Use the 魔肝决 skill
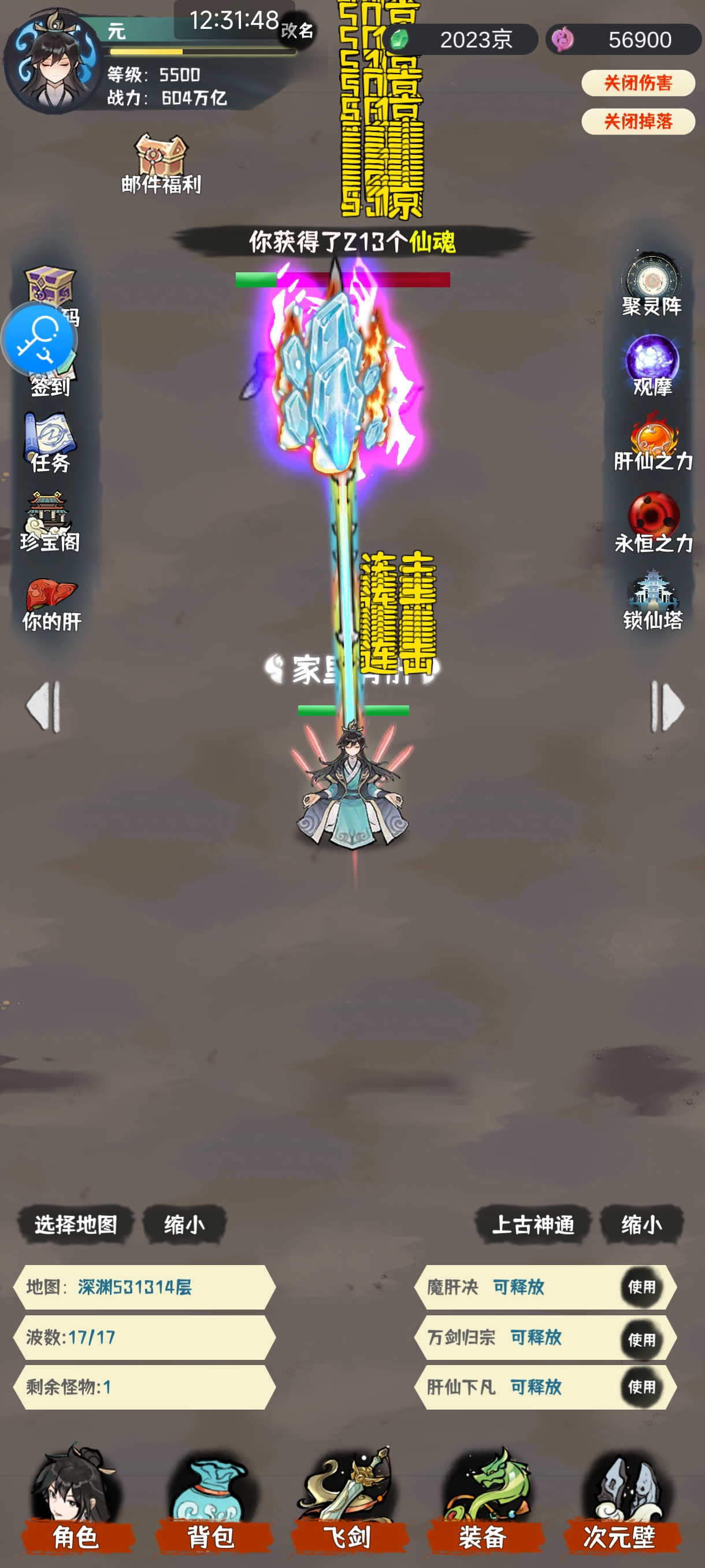 642,1287
